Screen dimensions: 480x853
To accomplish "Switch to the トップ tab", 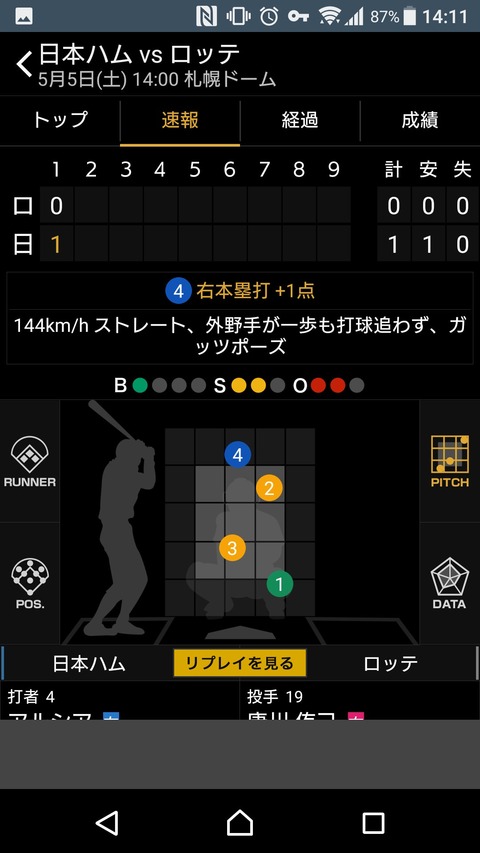I will (60, 120).
